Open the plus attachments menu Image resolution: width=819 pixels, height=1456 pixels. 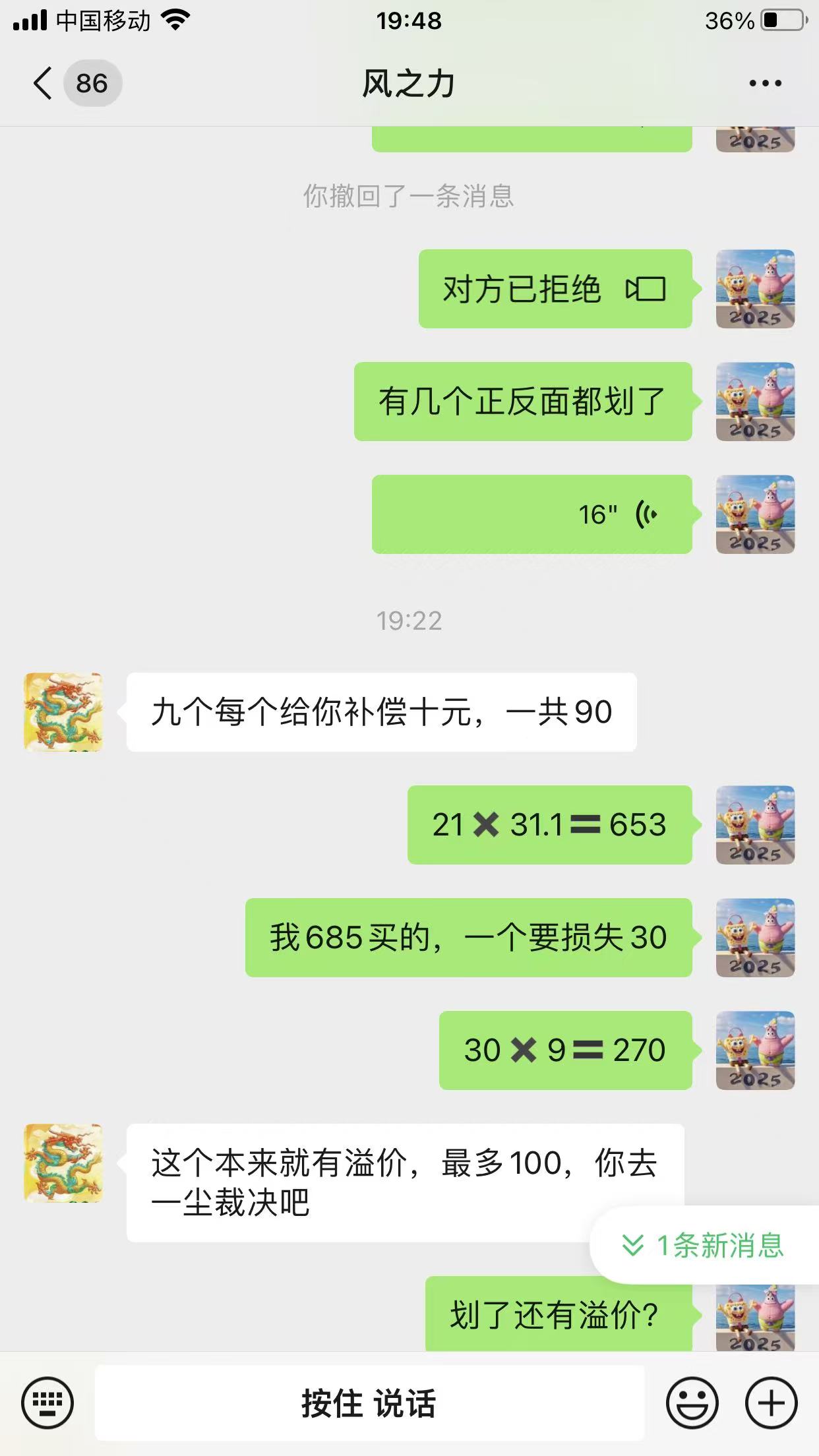point(771,1403)
